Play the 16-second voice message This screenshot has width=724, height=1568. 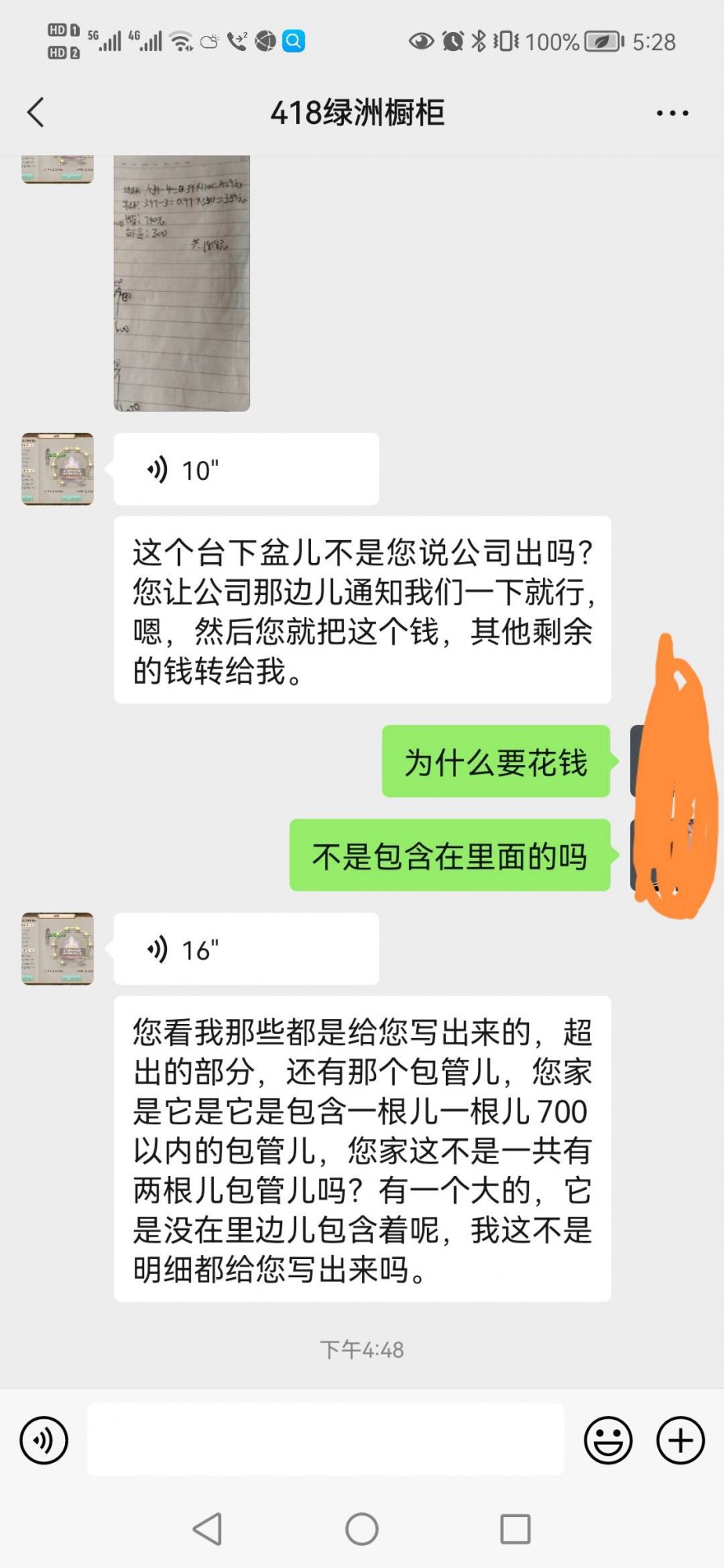tap(246, 949)
